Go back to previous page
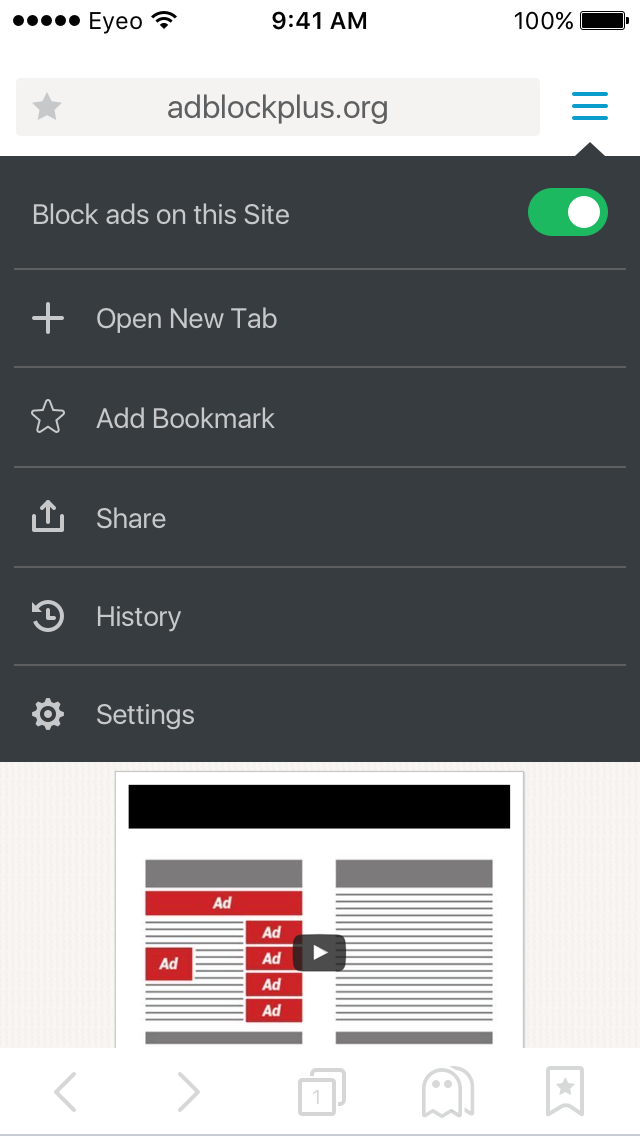640x1136 pixels. point(66,1092)
